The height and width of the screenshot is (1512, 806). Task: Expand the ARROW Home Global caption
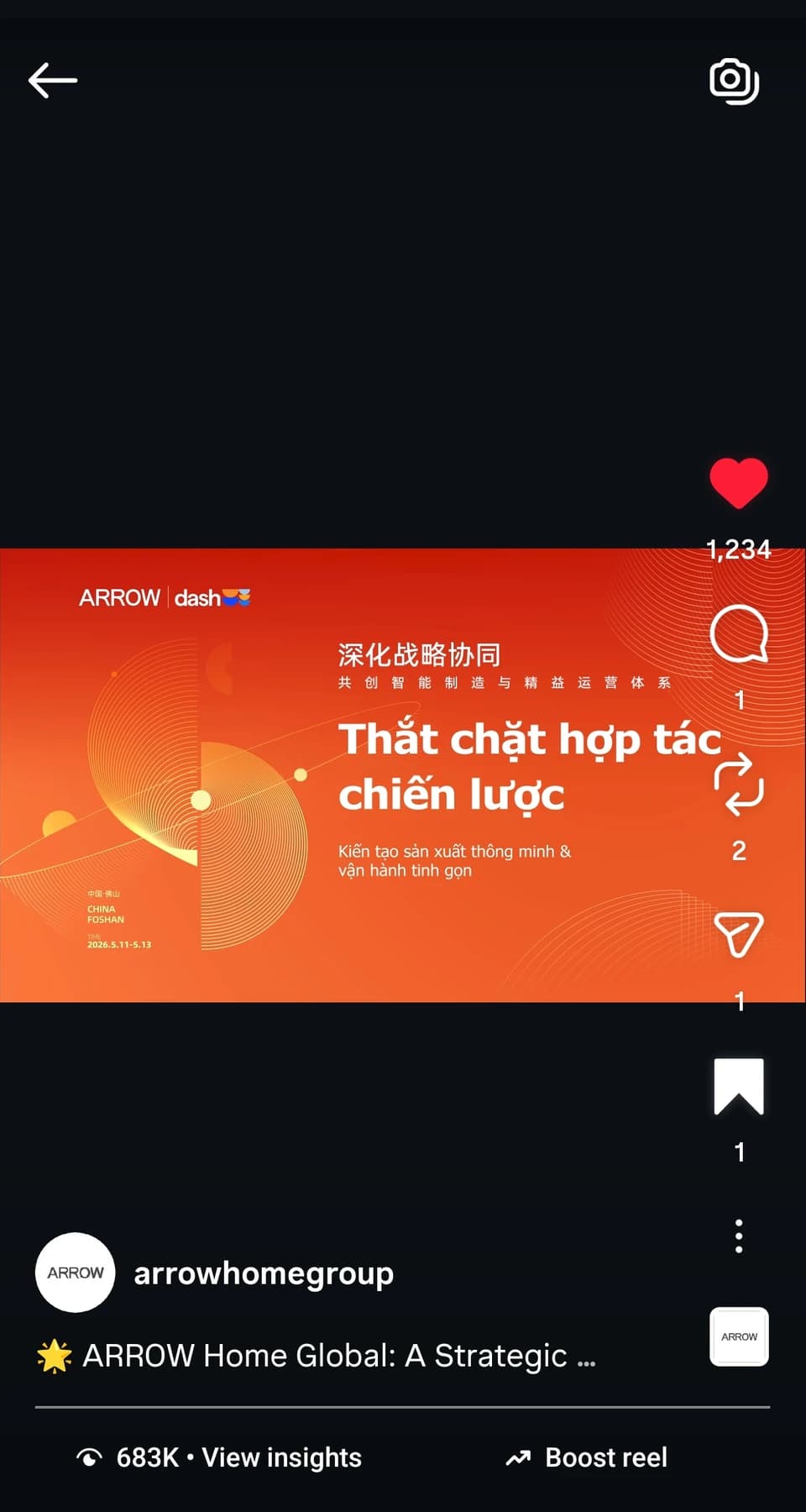(317, 1356)
